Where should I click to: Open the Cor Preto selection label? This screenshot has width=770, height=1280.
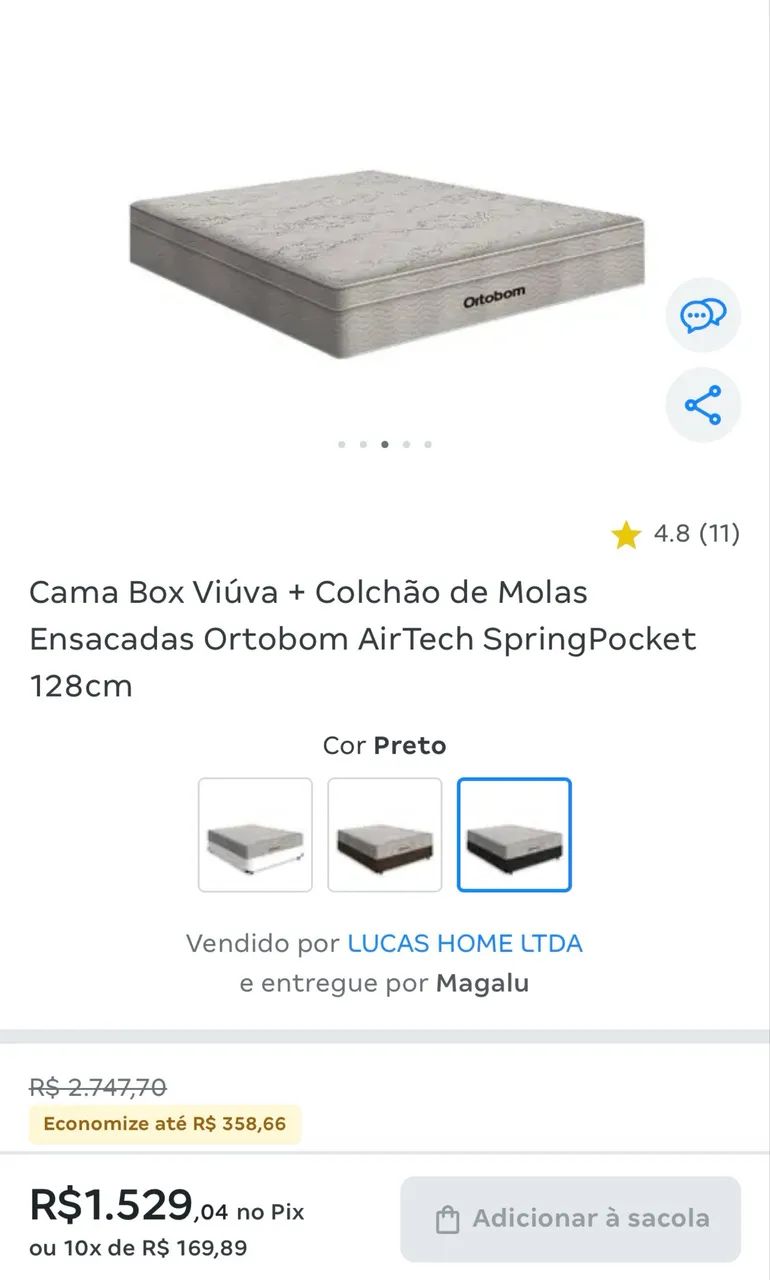coord(384,745)
